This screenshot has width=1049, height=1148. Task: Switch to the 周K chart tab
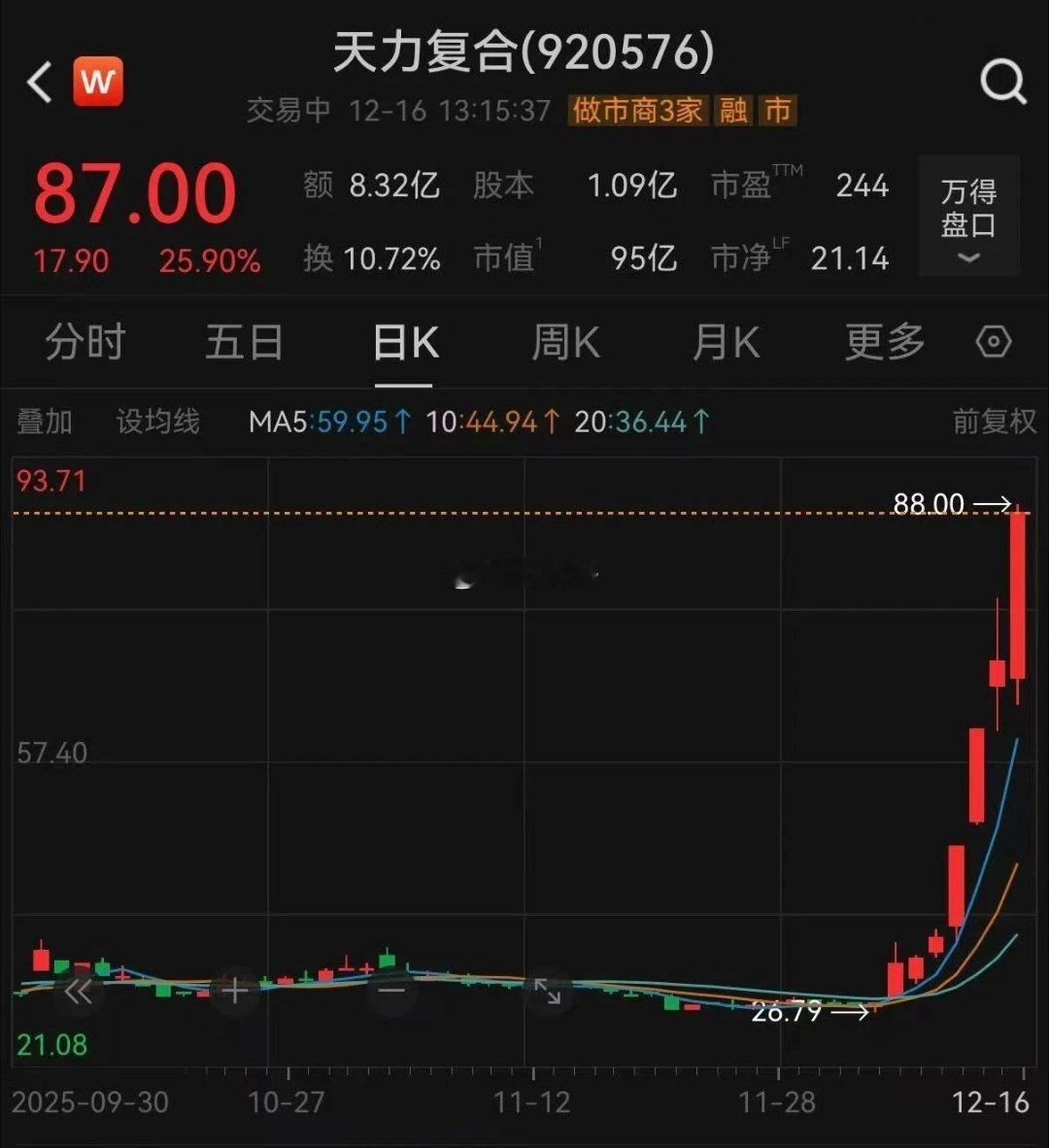pos(566,343)
